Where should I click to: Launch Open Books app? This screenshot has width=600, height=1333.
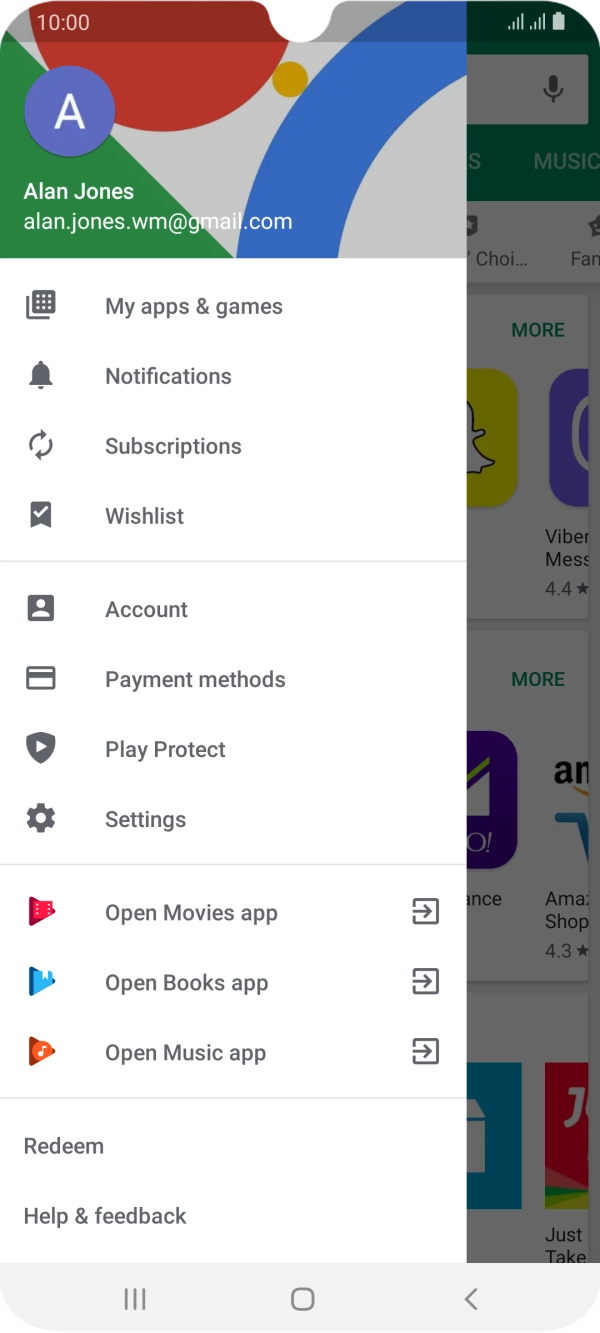pos(186,983)
